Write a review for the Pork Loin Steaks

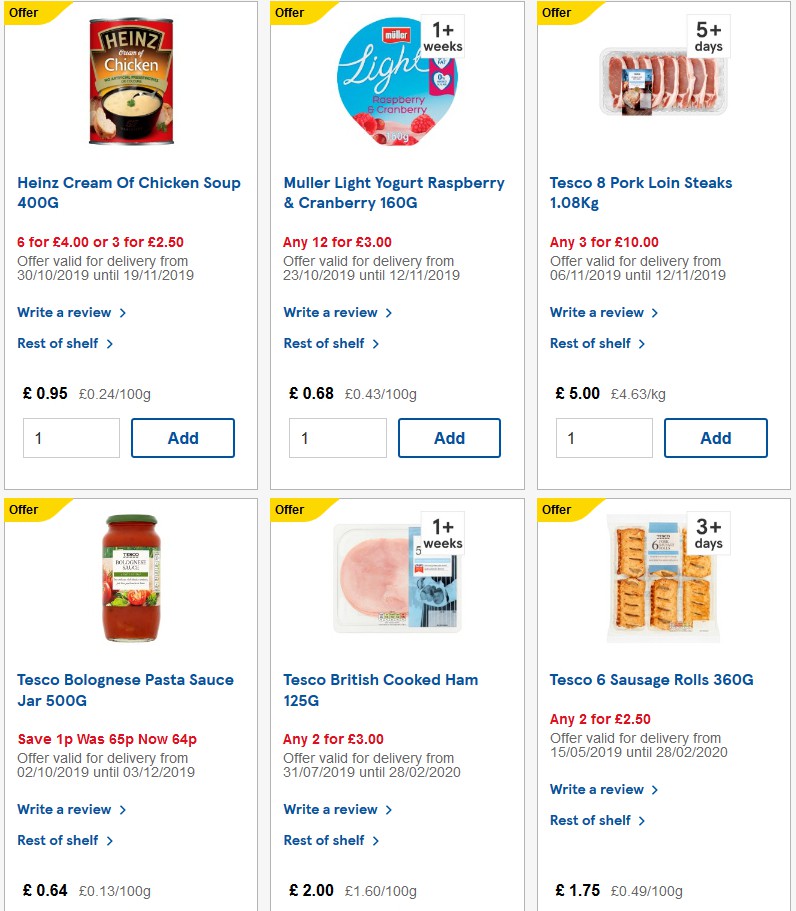coord(597,312)
